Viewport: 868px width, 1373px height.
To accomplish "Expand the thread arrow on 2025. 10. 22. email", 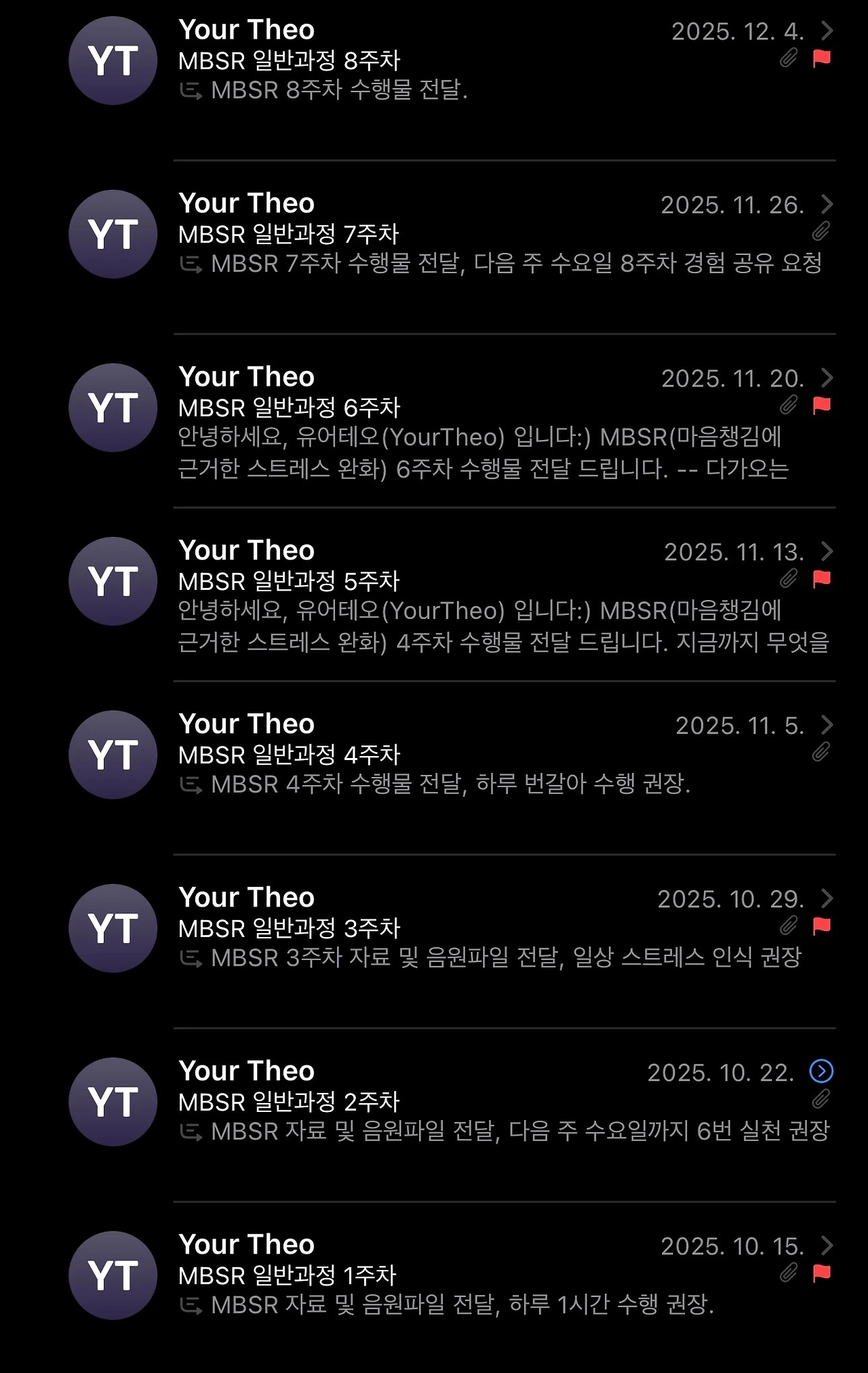I will 821,1071.
